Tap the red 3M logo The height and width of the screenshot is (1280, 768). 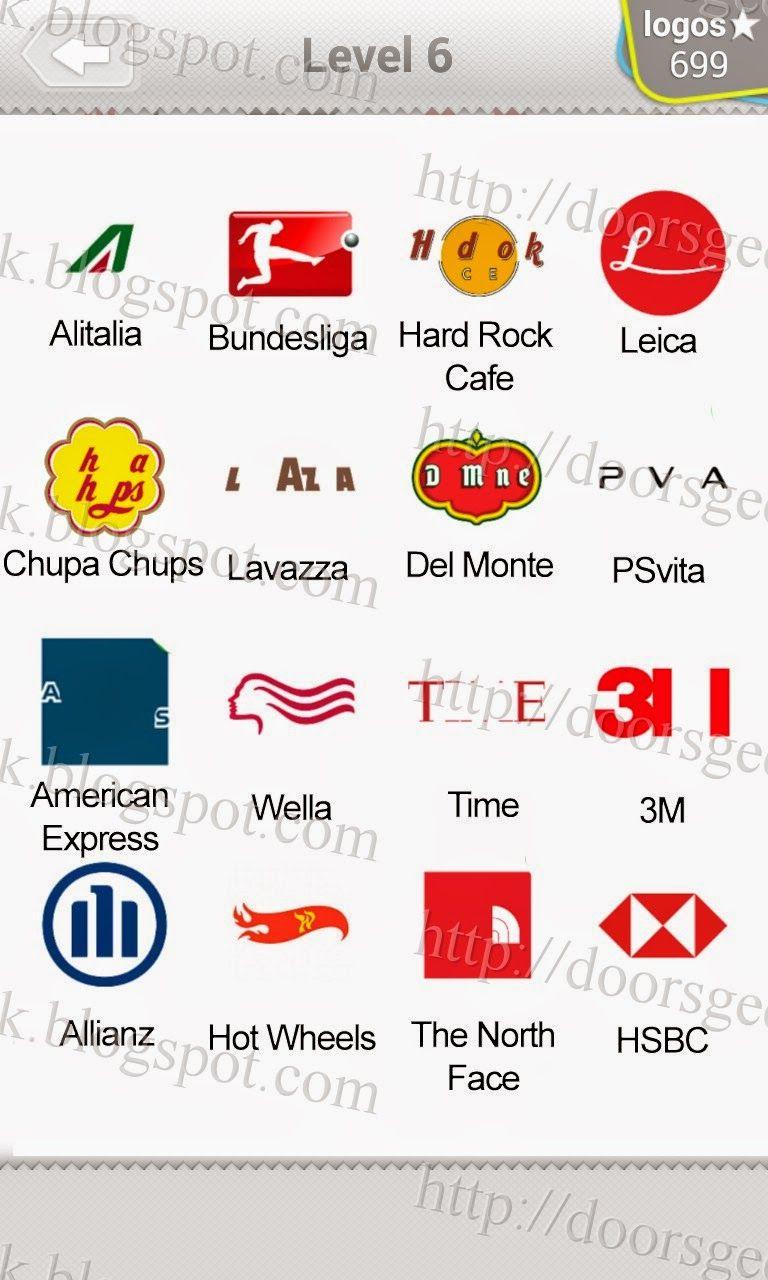(660, 700)
